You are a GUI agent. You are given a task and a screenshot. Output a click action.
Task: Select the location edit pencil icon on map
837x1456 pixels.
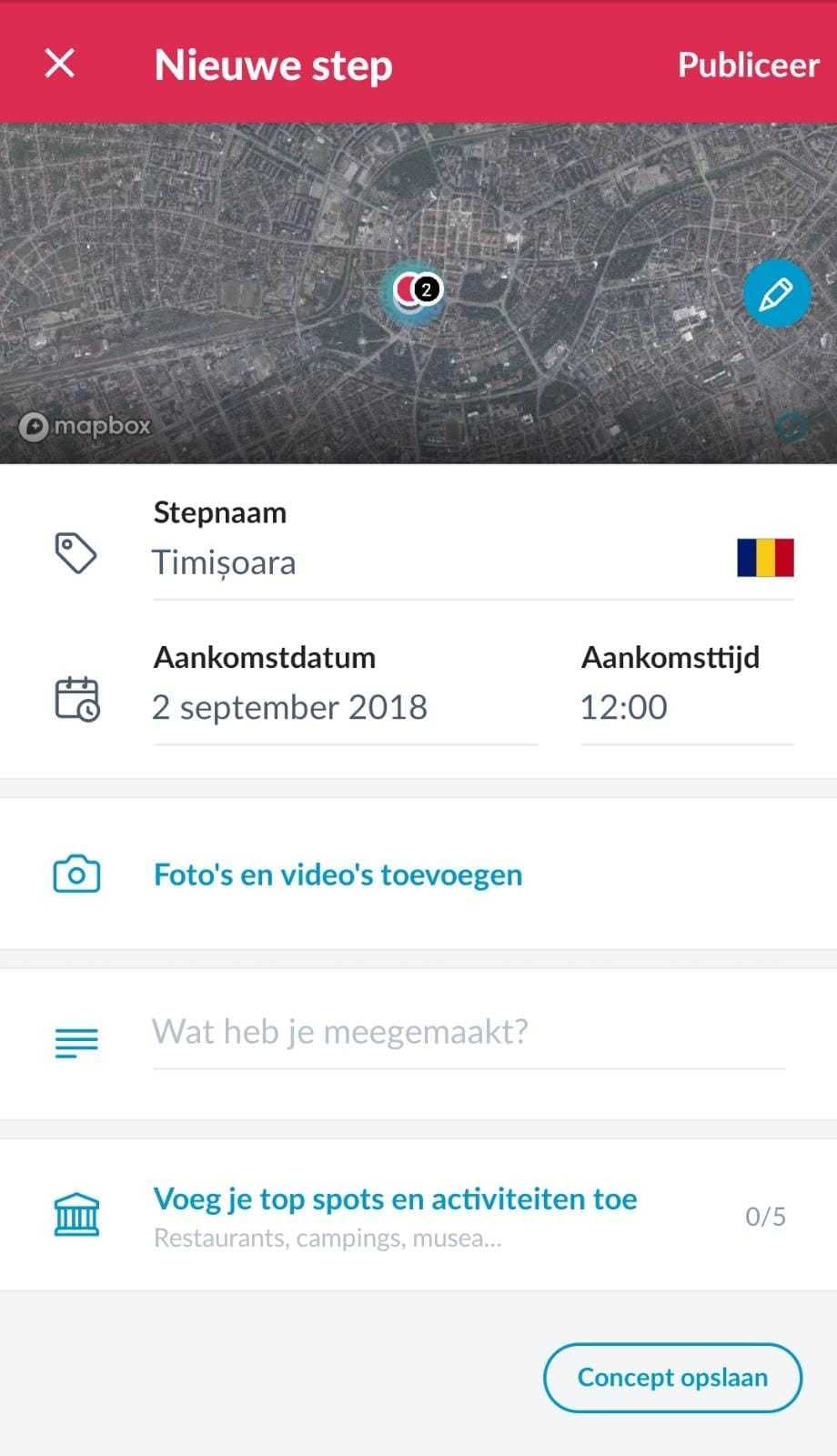[775, 293]
